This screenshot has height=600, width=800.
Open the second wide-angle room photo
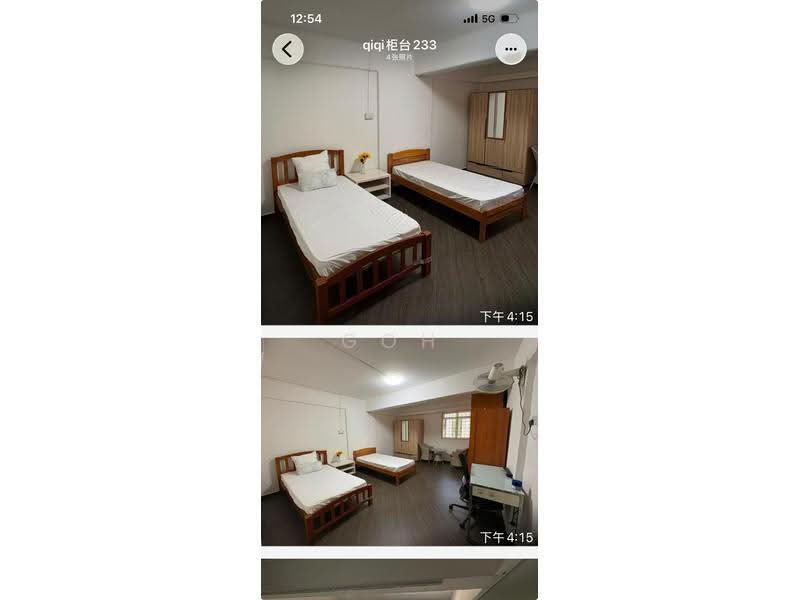pos(399,442)
